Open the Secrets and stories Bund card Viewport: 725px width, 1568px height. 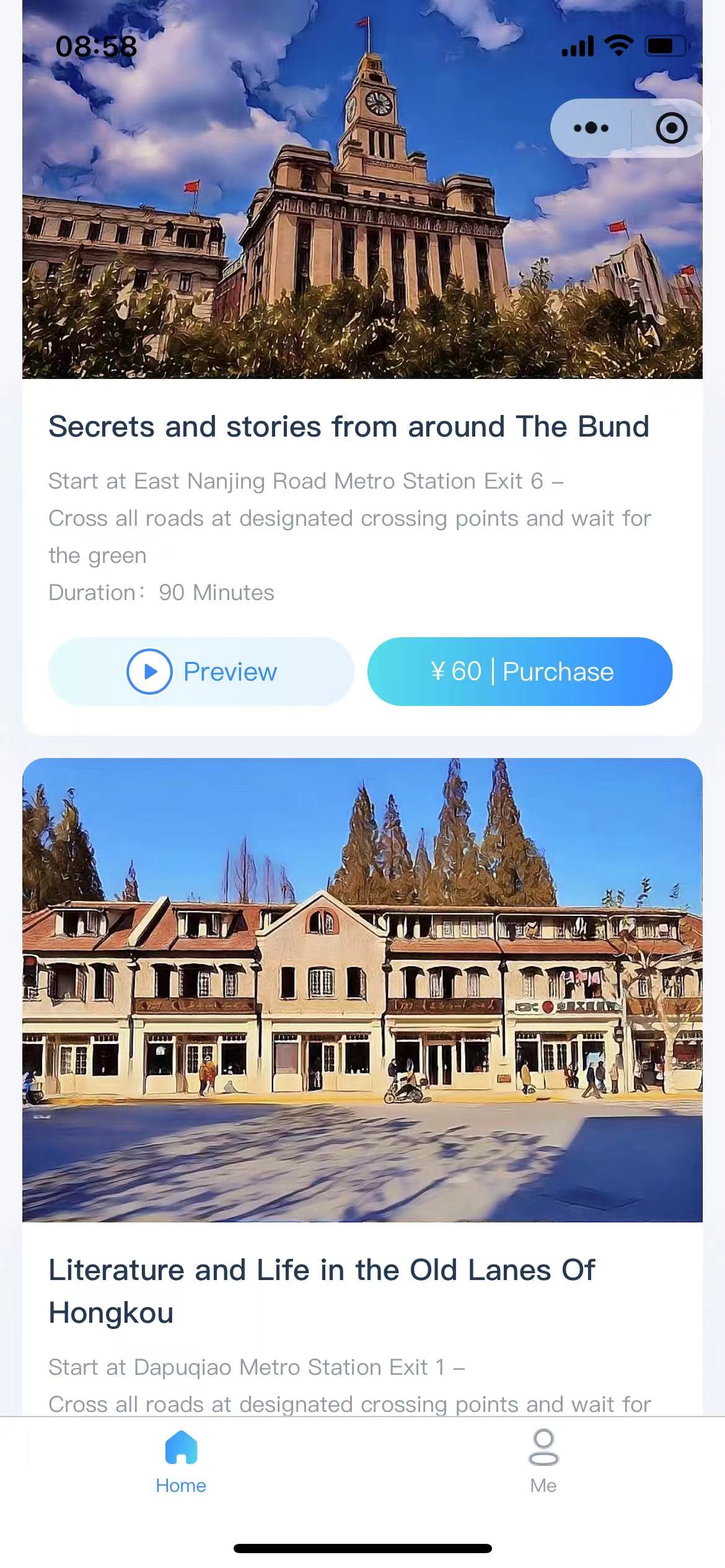tap(348, 427)
